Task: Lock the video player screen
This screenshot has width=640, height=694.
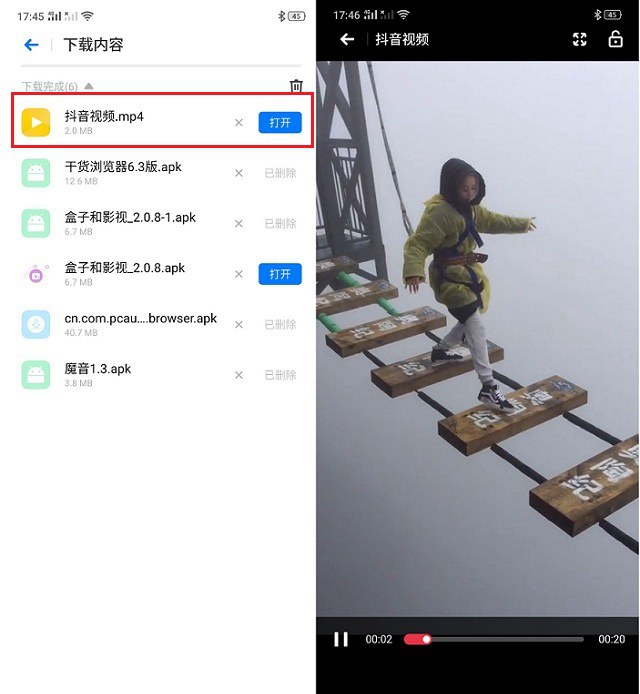Action: [615, 40]
